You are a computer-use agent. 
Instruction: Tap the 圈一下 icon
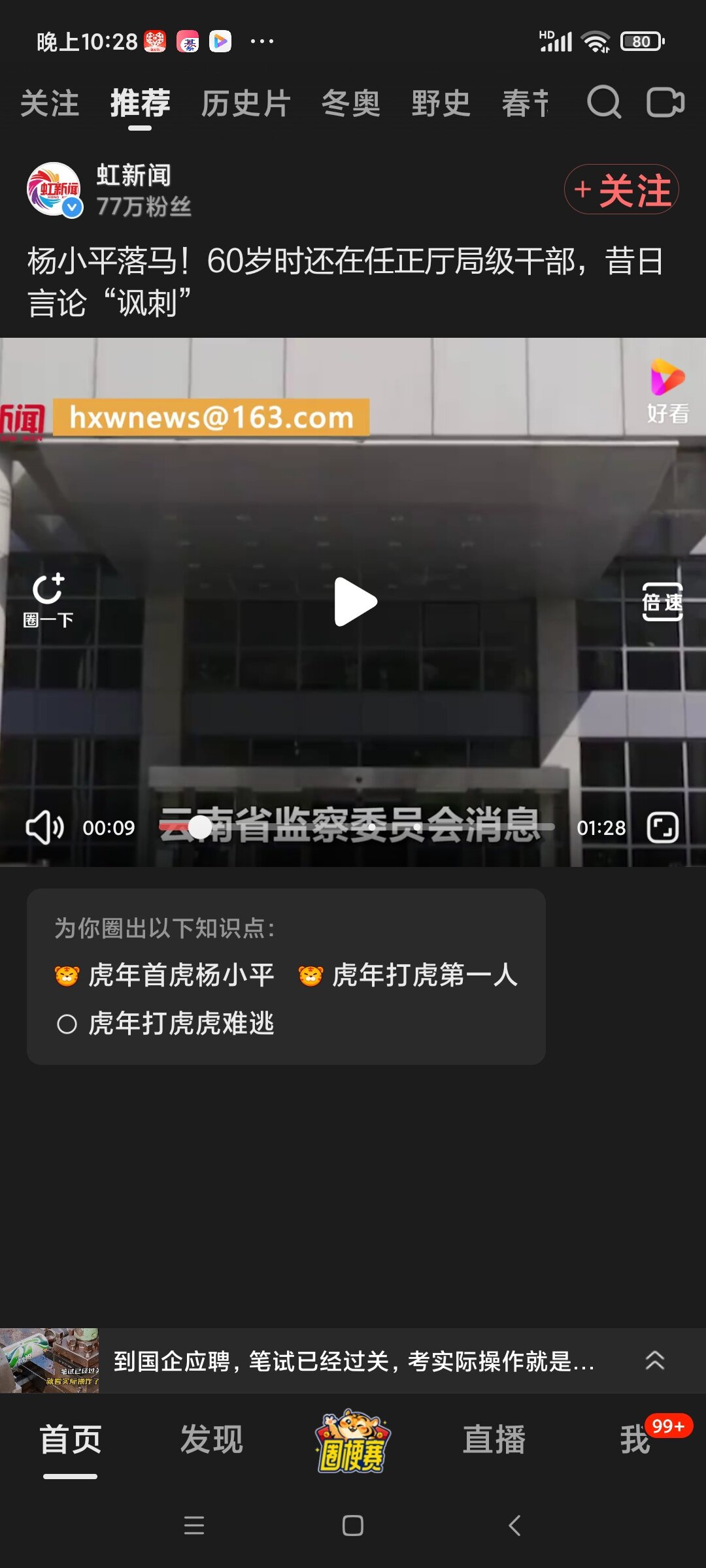48,600
